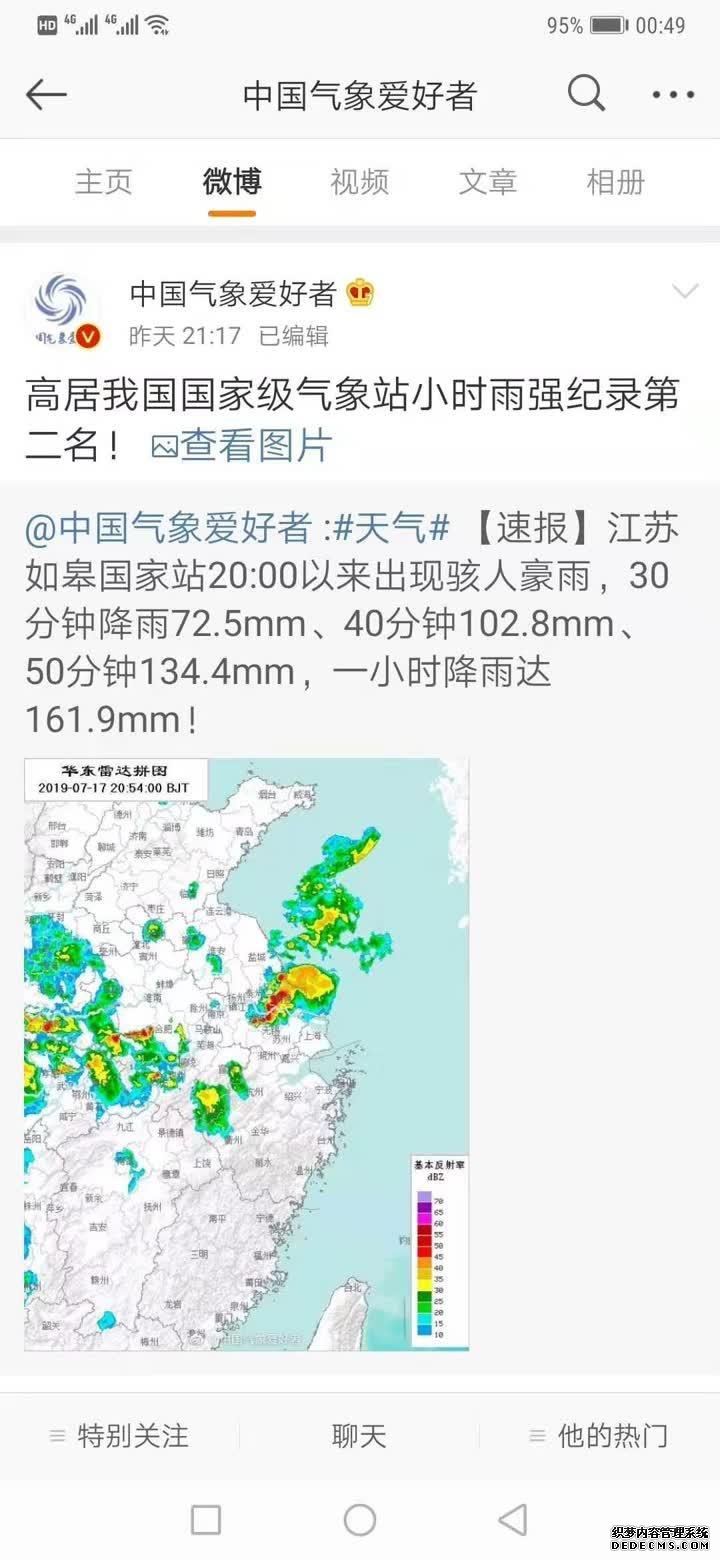Switch to the 主页 tab
Image resolution: width=720 pixels, height=1560 pixels.
click(104, 182)
